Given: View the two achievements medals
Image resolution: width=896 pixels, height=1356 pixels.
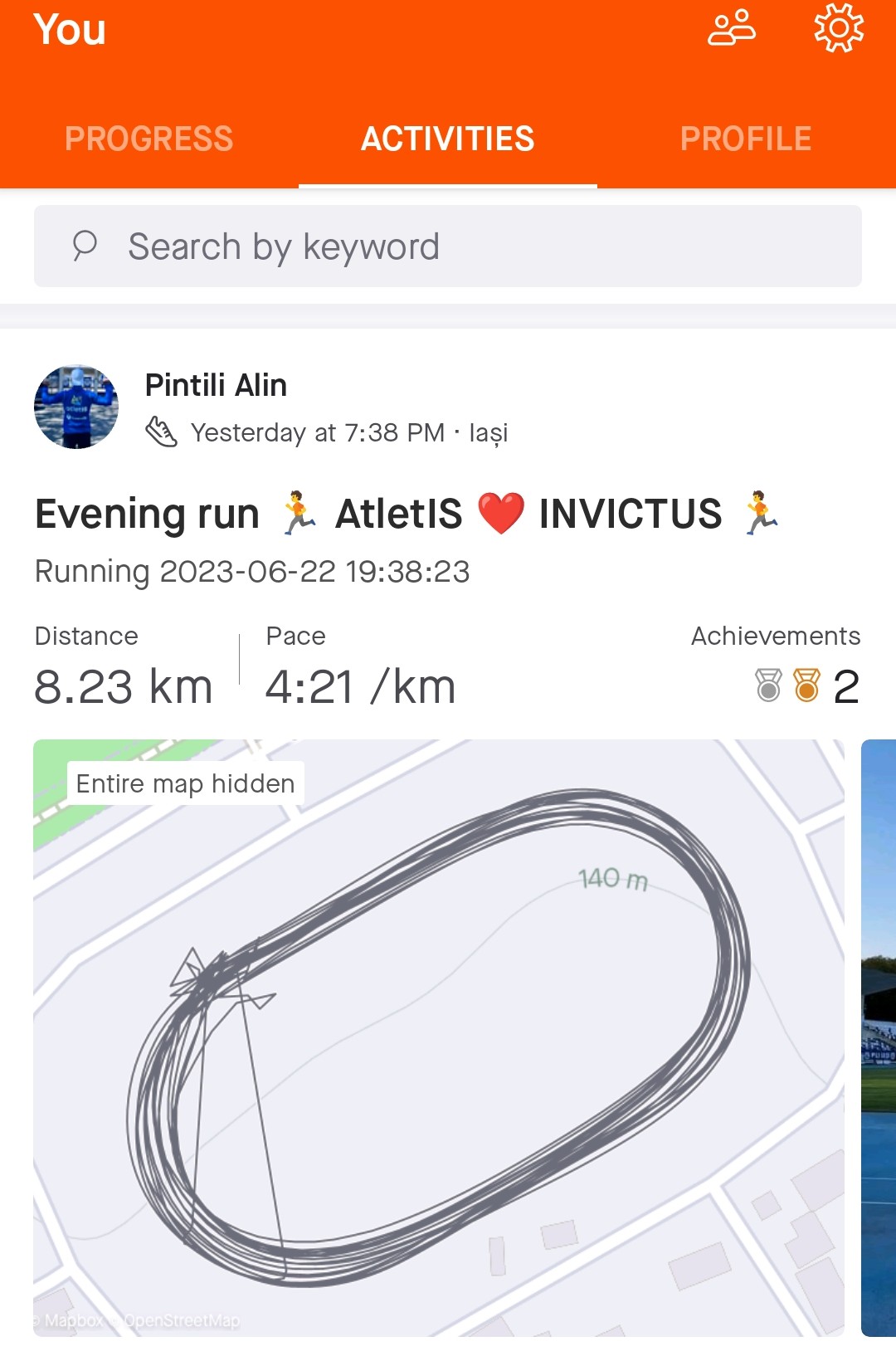Looking at the screenshot, I should (788, 685).
